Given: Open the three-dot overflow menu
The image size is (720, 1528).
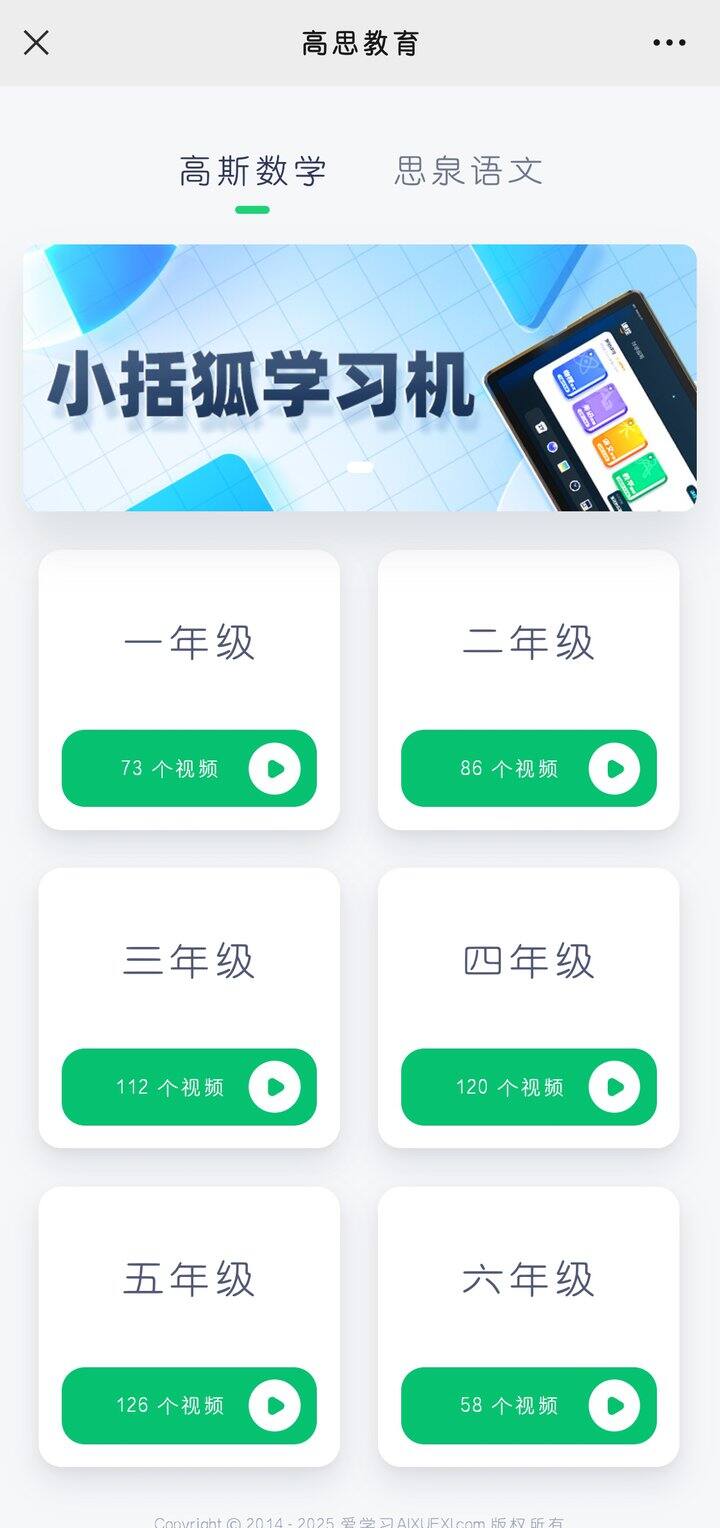Looking at the screenshot, I should click(x=669, y=43).
